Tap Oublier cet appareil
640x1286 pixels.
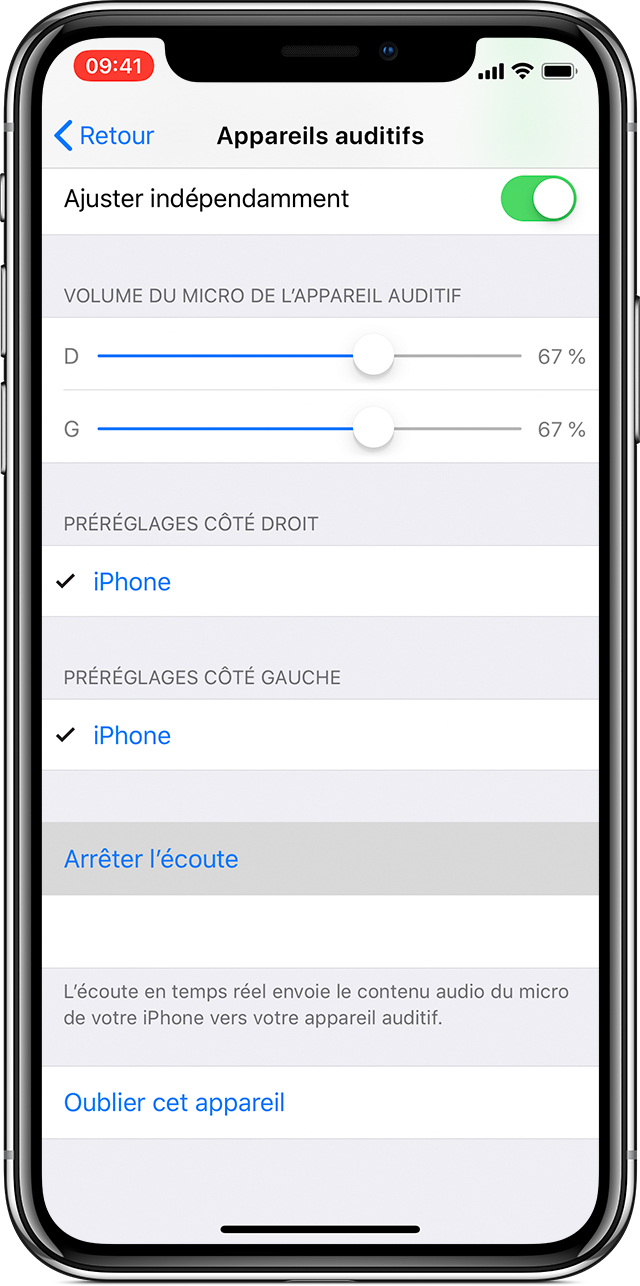tap(174, 1102)
